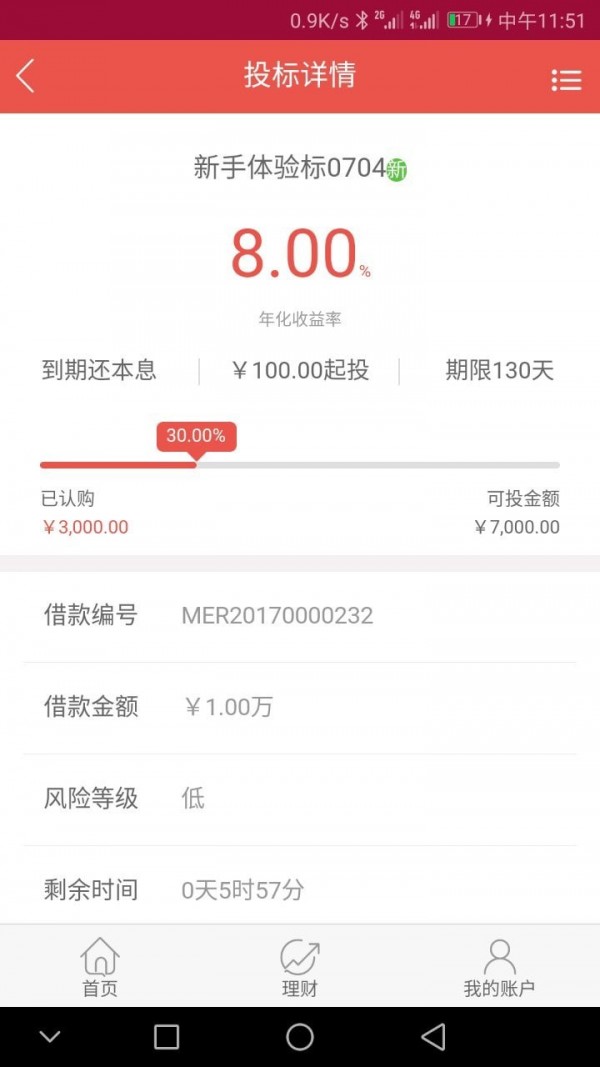
Task: Switch to the 首页 tab
Action: pyautogui.click(x=100, y=967)
